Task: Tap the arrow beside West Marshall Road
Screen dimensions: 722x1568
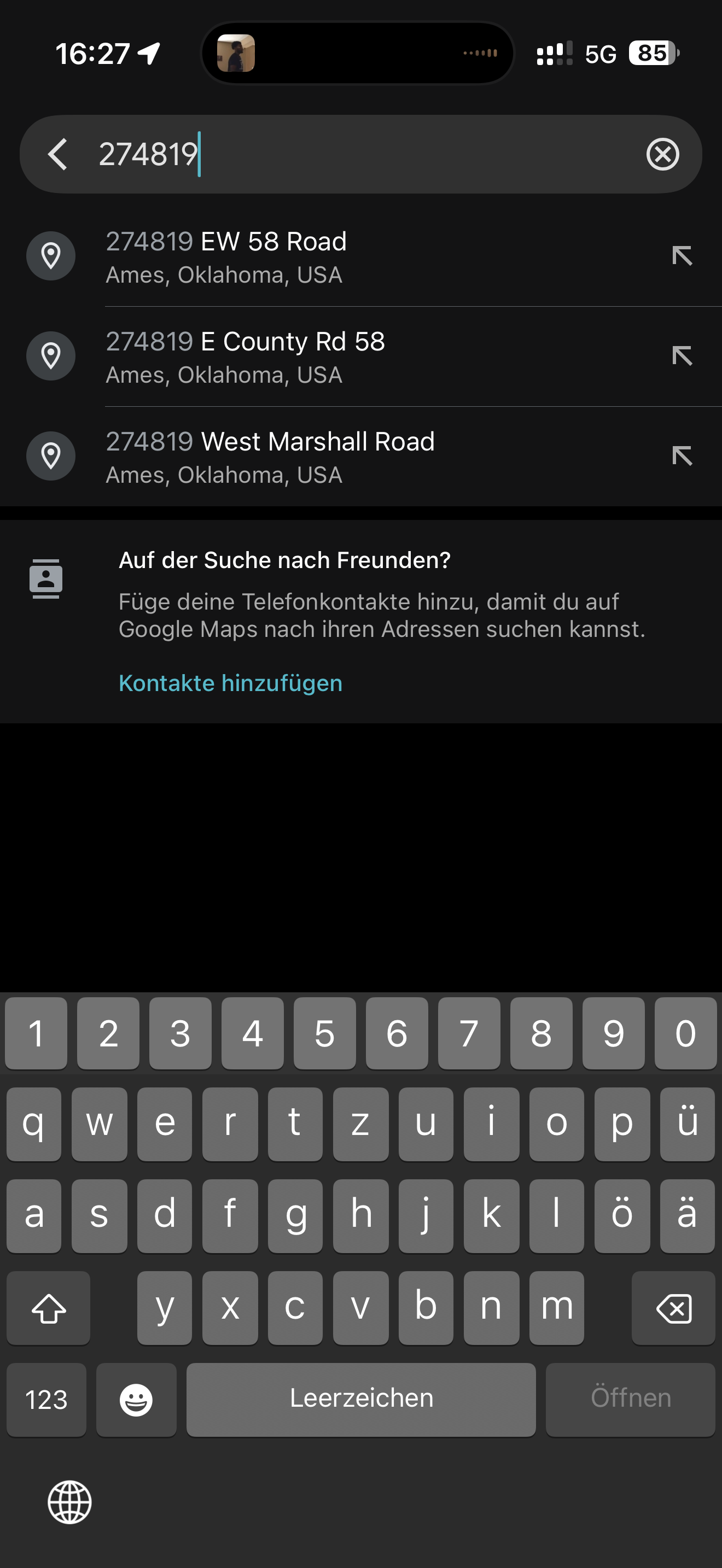Action: (x=682, y=455)
